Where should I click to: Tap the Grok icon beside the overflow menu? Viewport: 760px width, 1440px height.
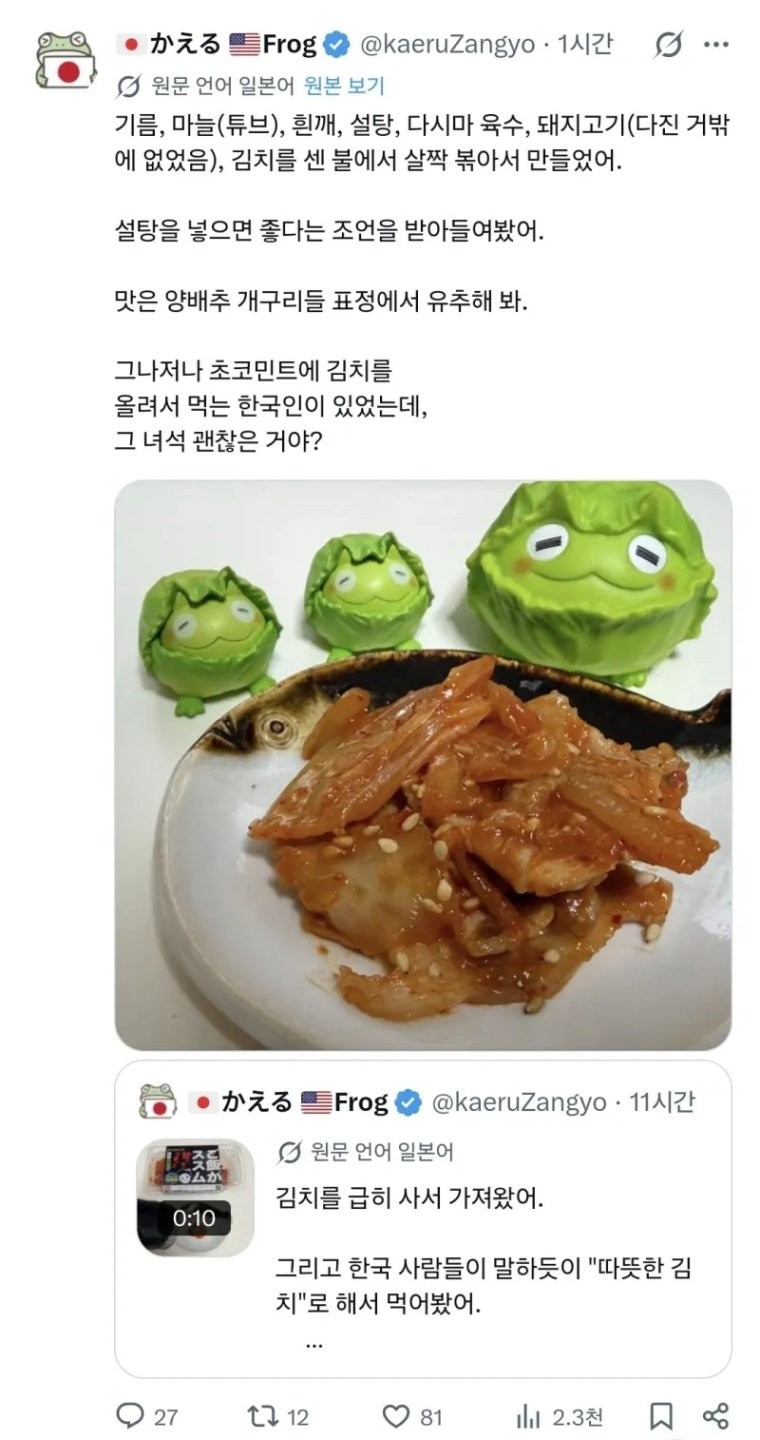pos(668,45)
